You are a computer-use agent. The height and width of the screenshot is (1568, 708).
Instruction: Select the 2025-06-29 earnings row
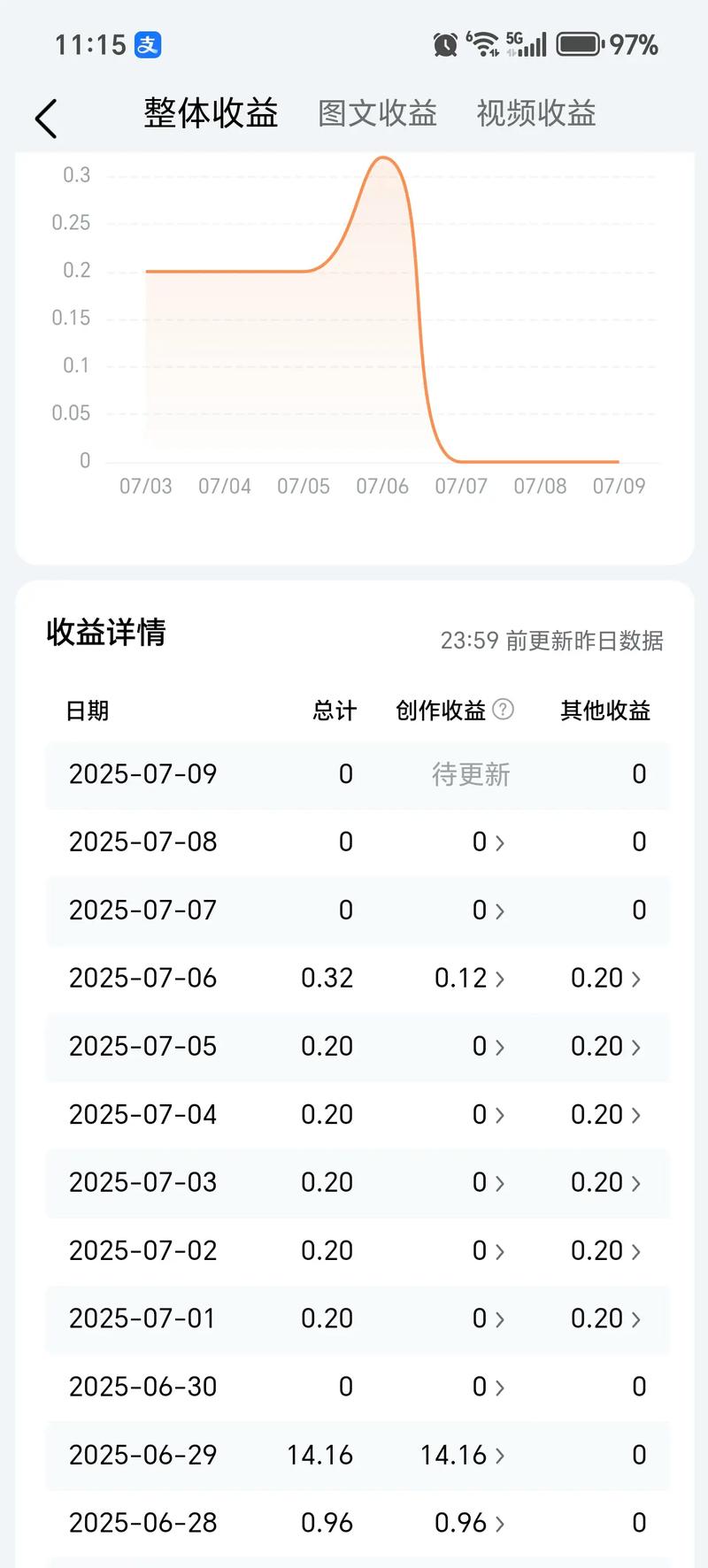(x=354, y=1454)
